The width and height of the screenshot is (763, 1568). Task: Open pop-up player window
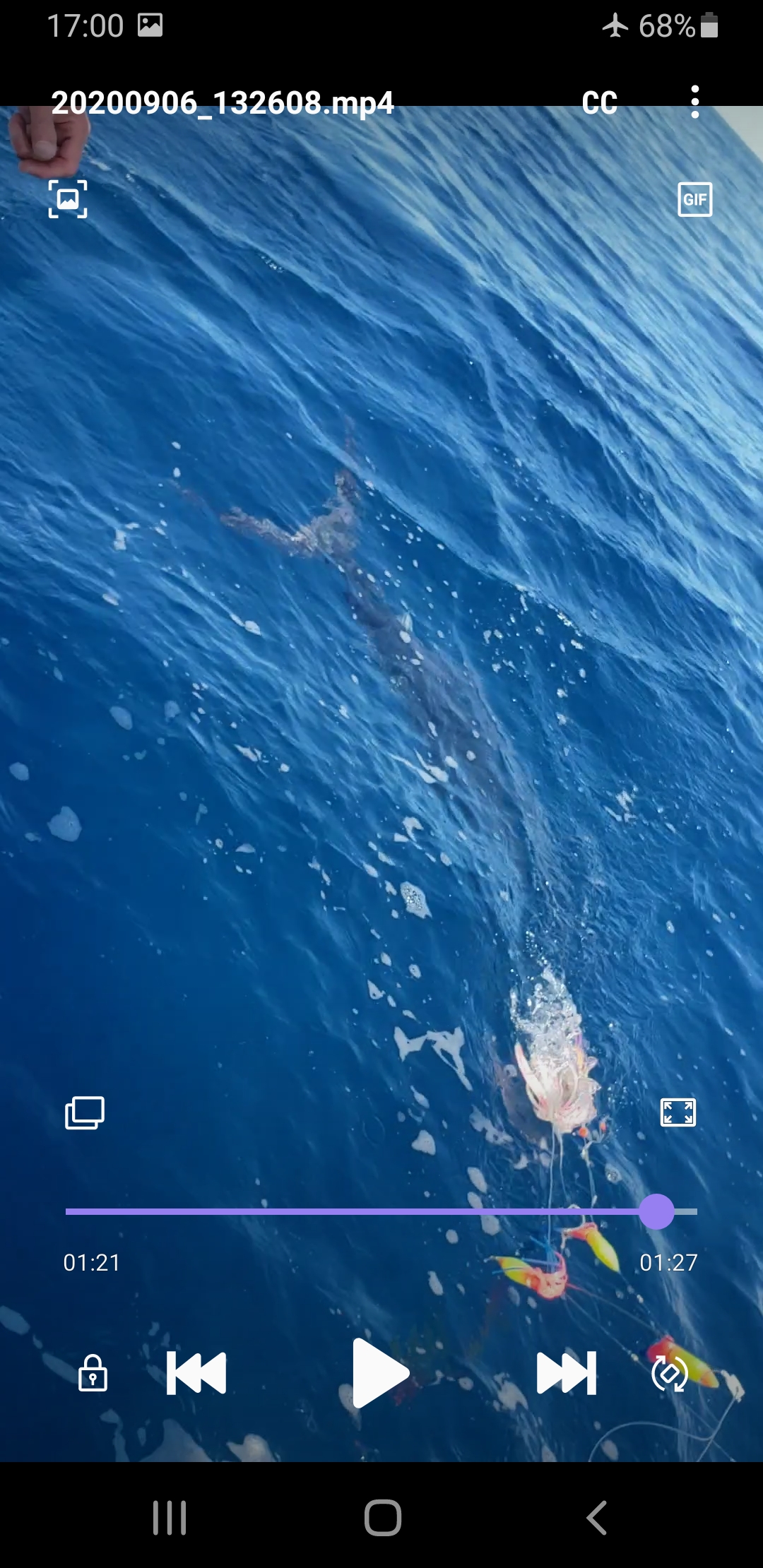85,1113
